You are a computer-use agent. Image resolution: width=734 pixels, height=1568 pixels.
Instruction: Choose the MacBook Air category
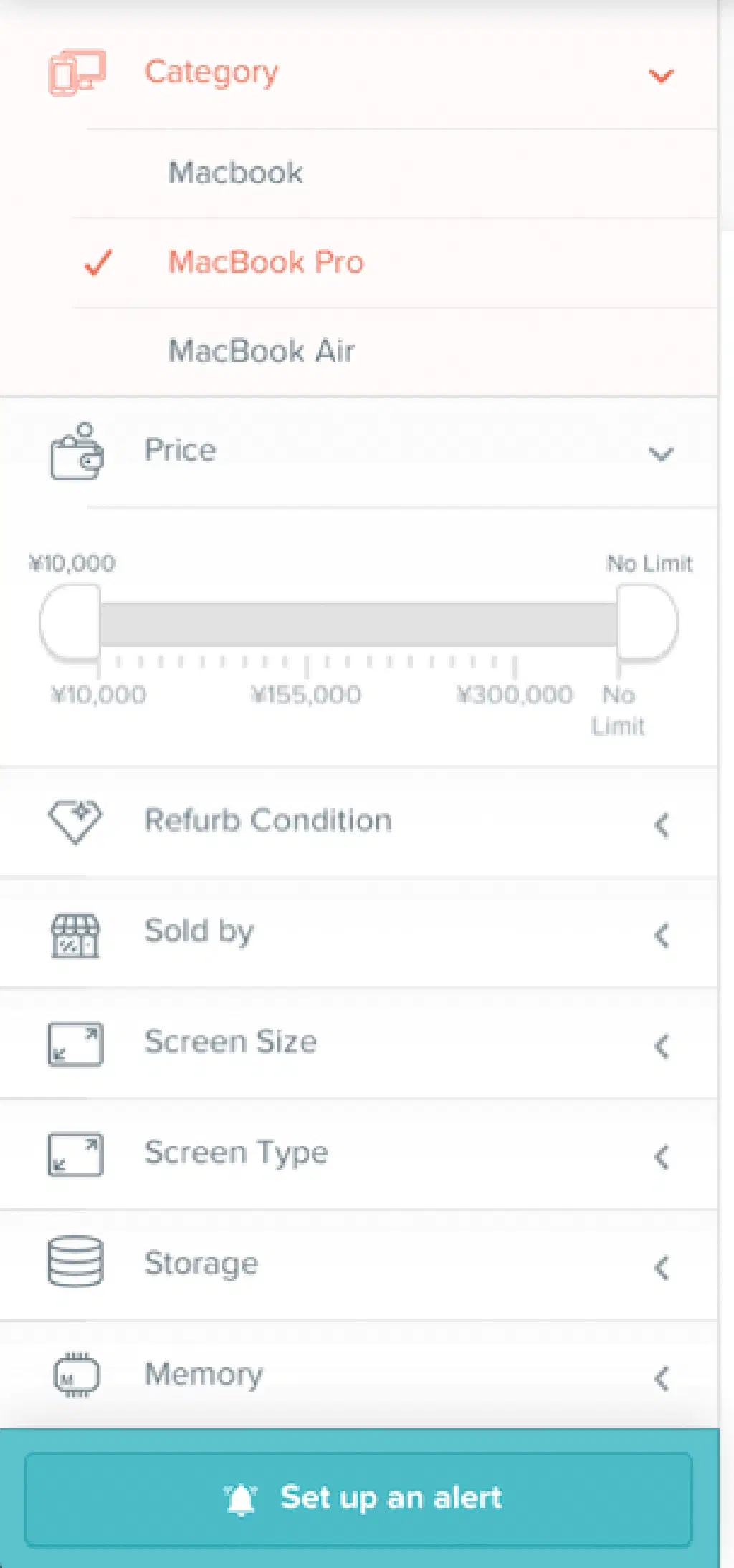click(x=261, y=351)
